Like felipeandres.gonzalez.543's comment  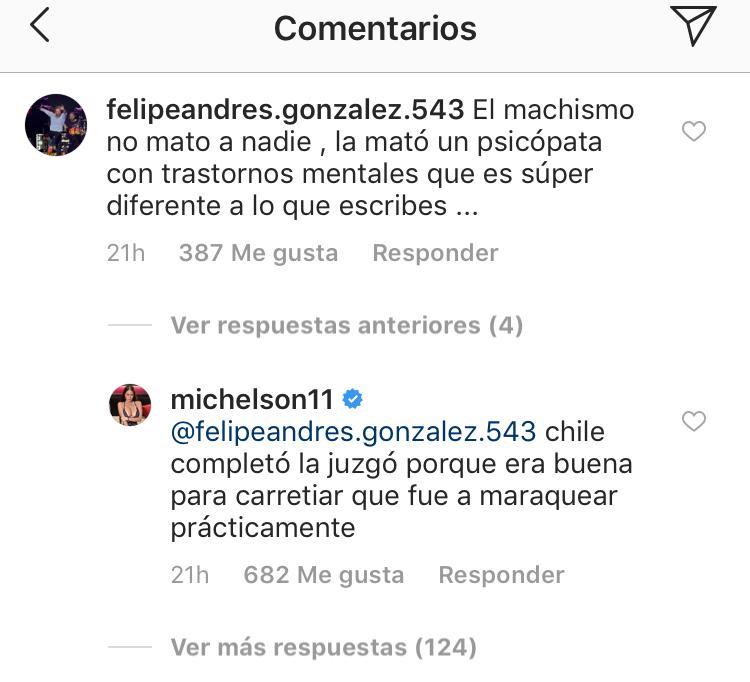point(693,131)
